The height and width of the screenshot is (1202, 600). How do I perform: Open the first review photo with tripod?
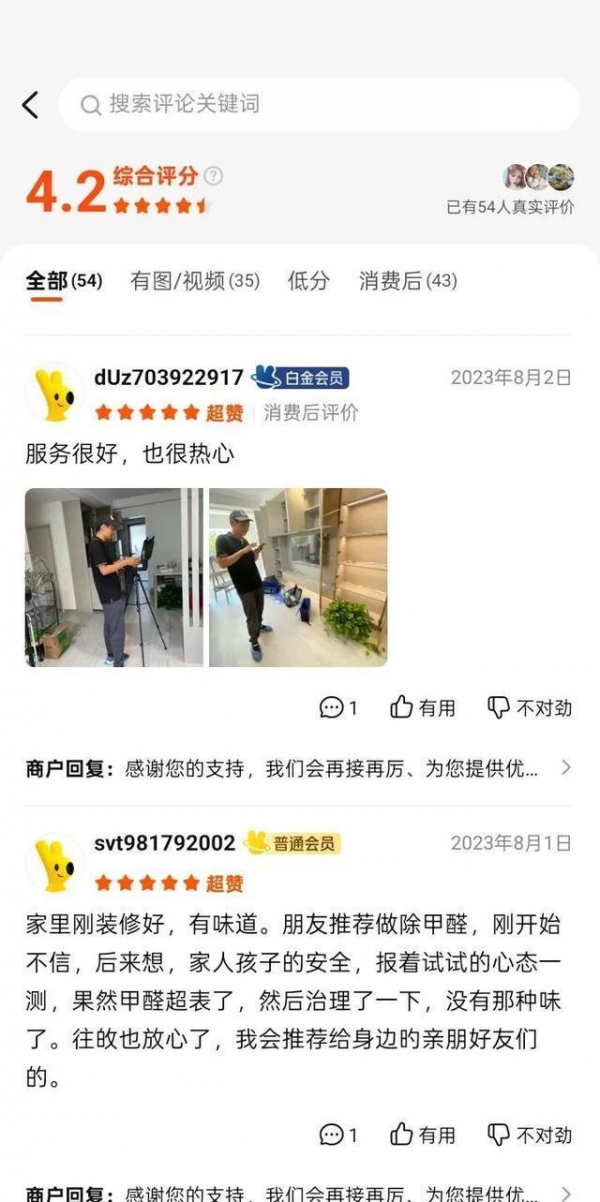click(x=113, y=577)
